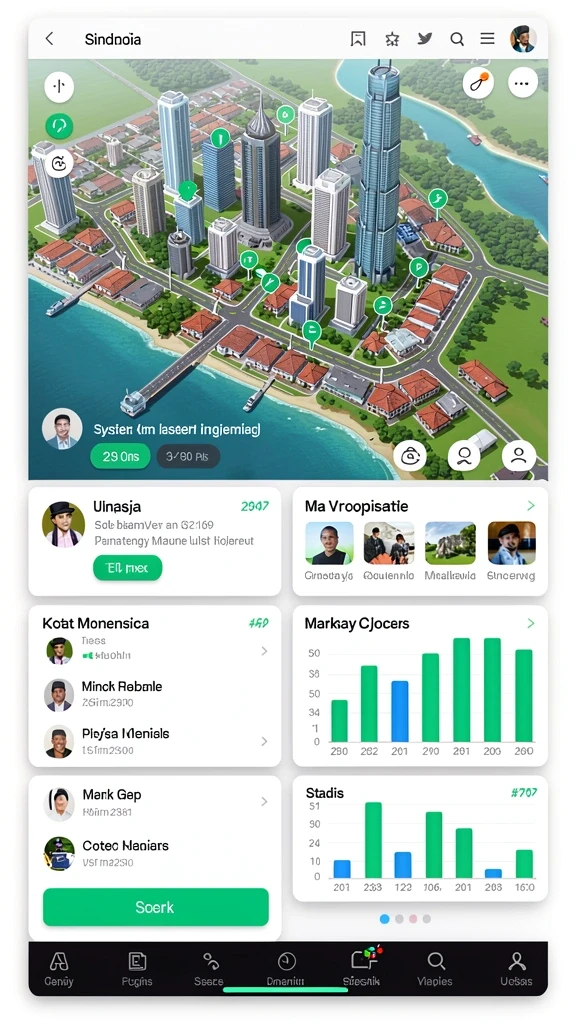Open the Cotec Neniars row

155,853
